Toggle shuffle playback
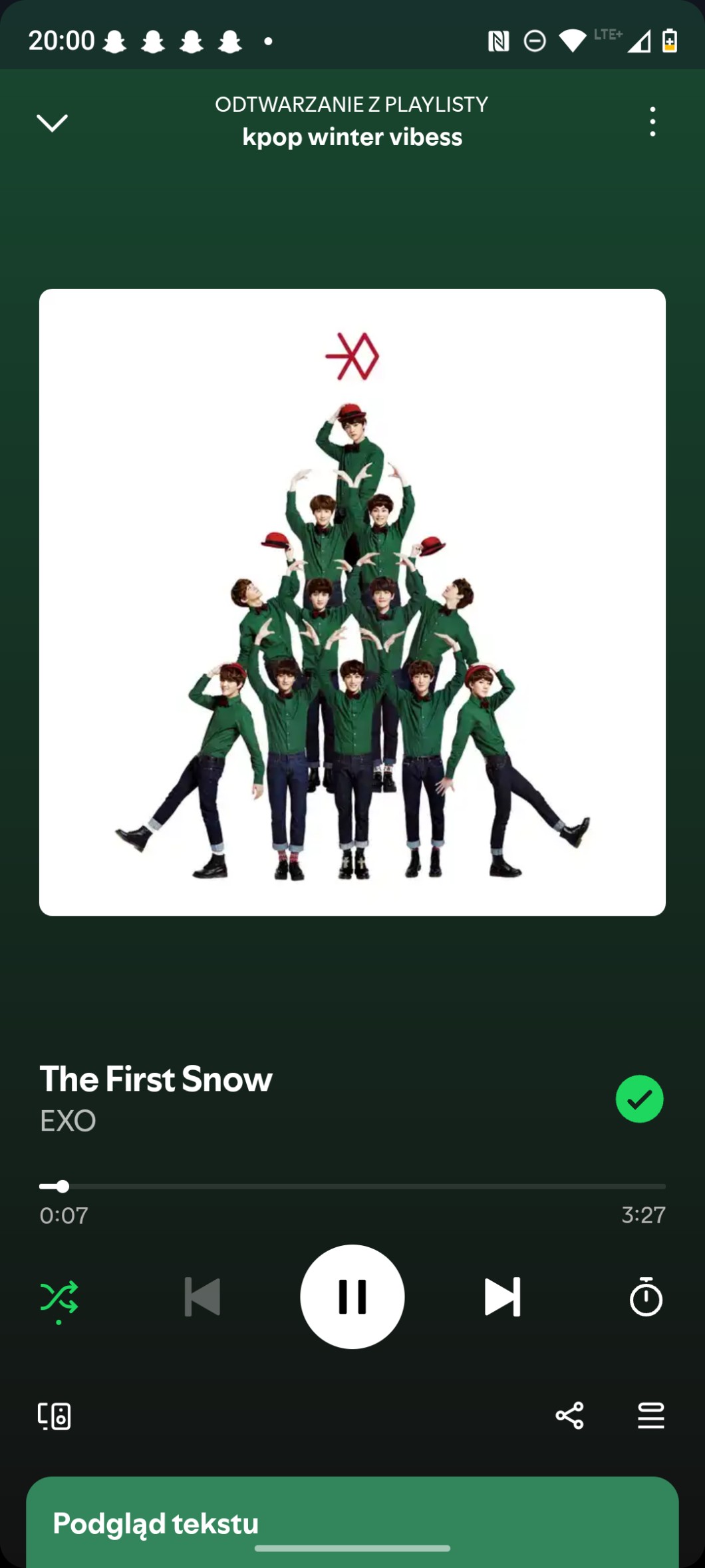 click(59, 1297)
